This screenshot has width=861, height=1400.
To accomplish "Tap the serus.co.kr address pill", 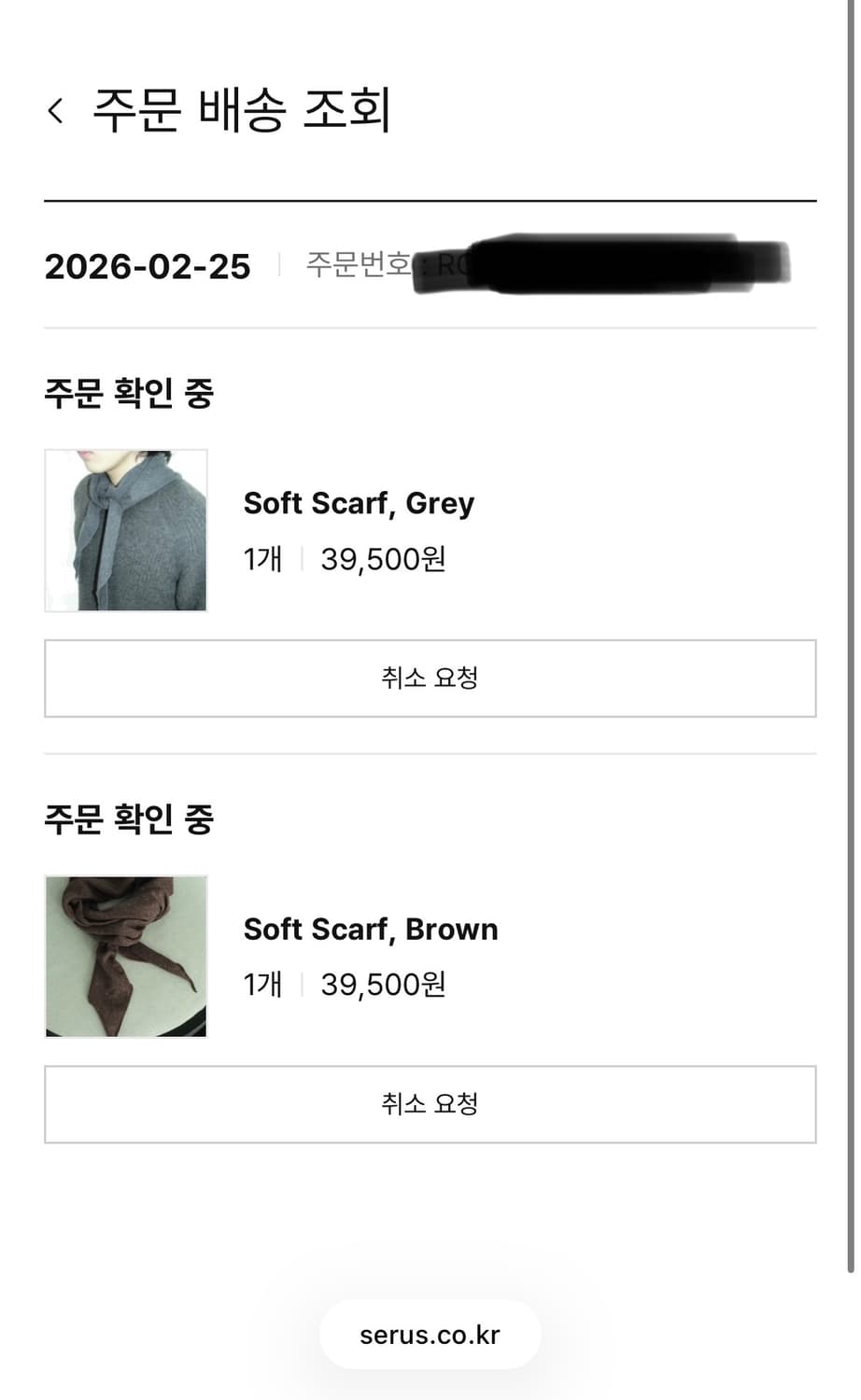I will [430, 1335].
